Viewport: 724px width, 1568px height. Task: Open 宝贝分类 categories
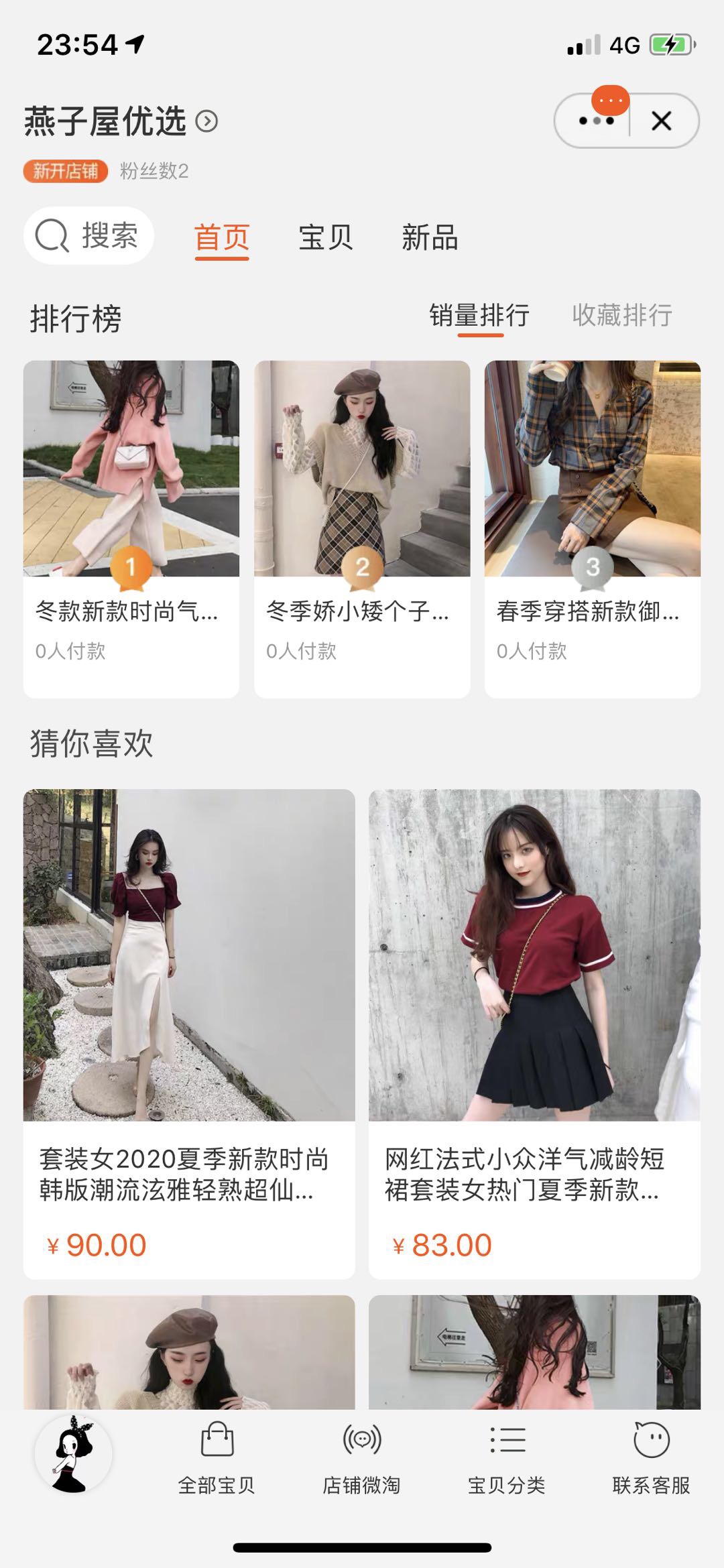(x=507, y=1456)
